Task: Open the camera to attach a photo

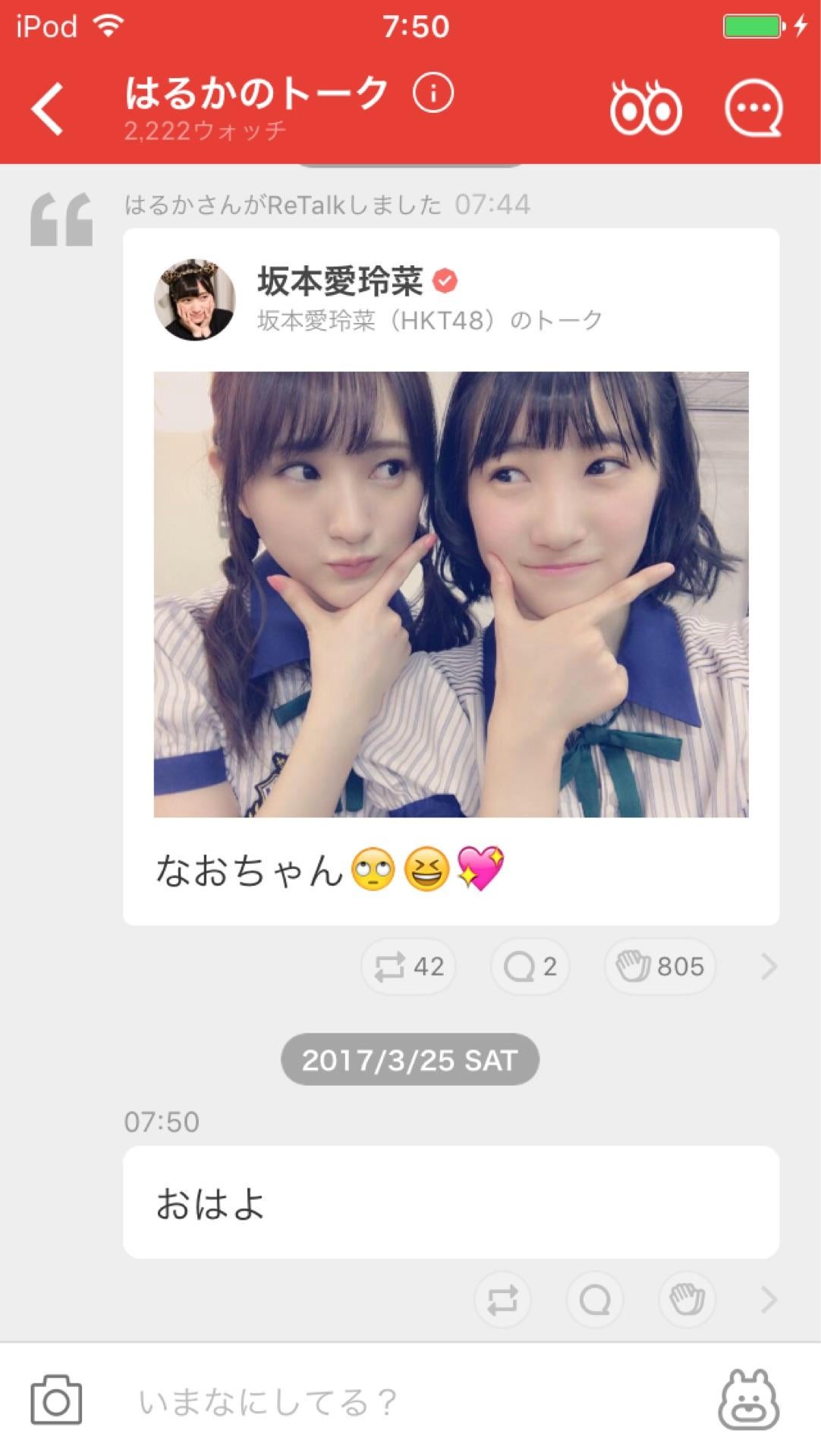Action: 56,1400
